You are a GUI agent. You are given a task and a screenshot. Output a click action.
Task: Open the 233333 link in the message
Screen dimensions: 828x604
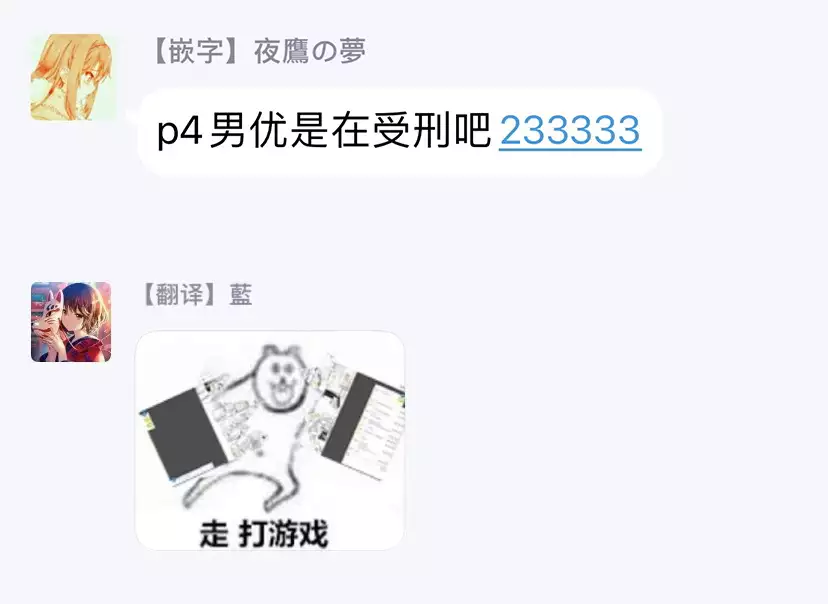[x=569, y=132]
